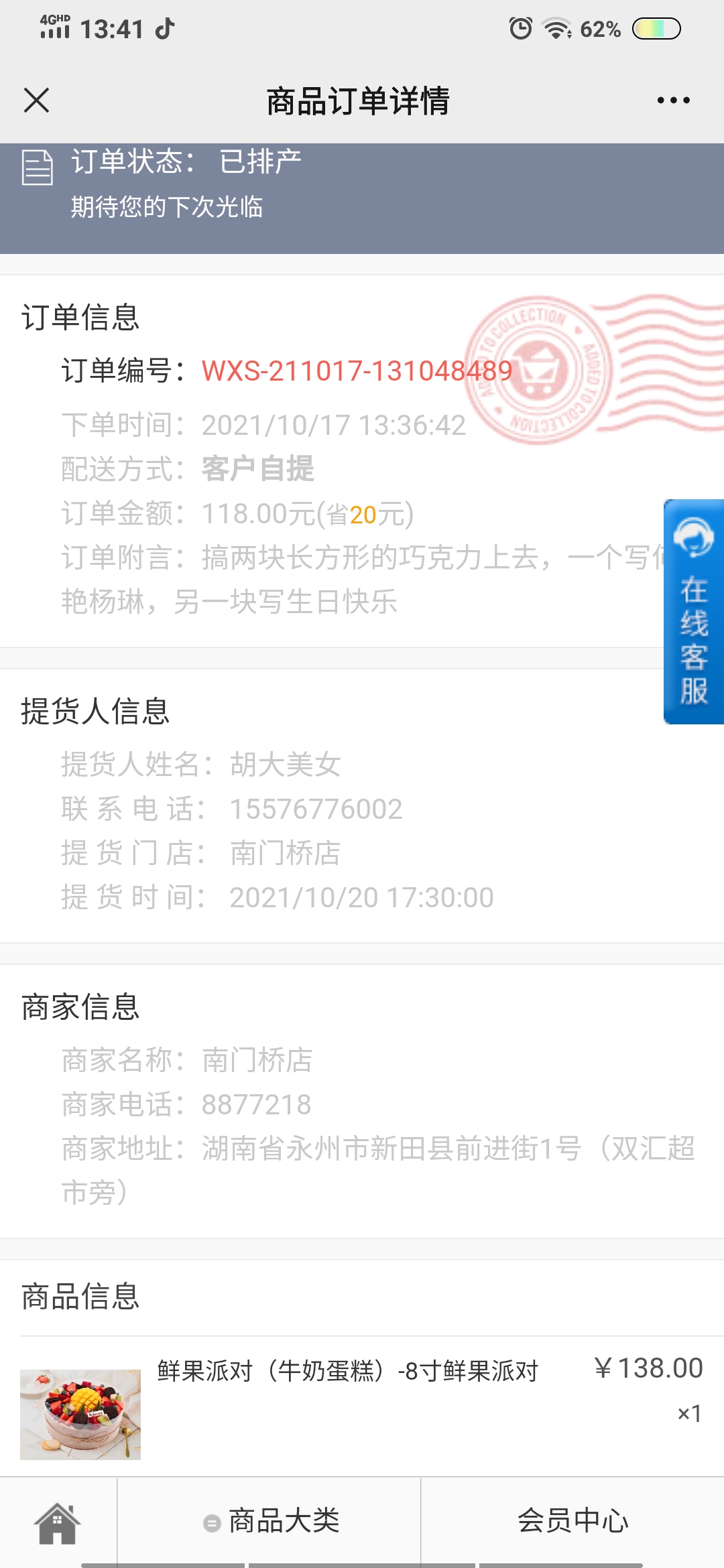Open the three-dot overflow menu
The width and height of the screenshot is (724, 1568).
673,101
